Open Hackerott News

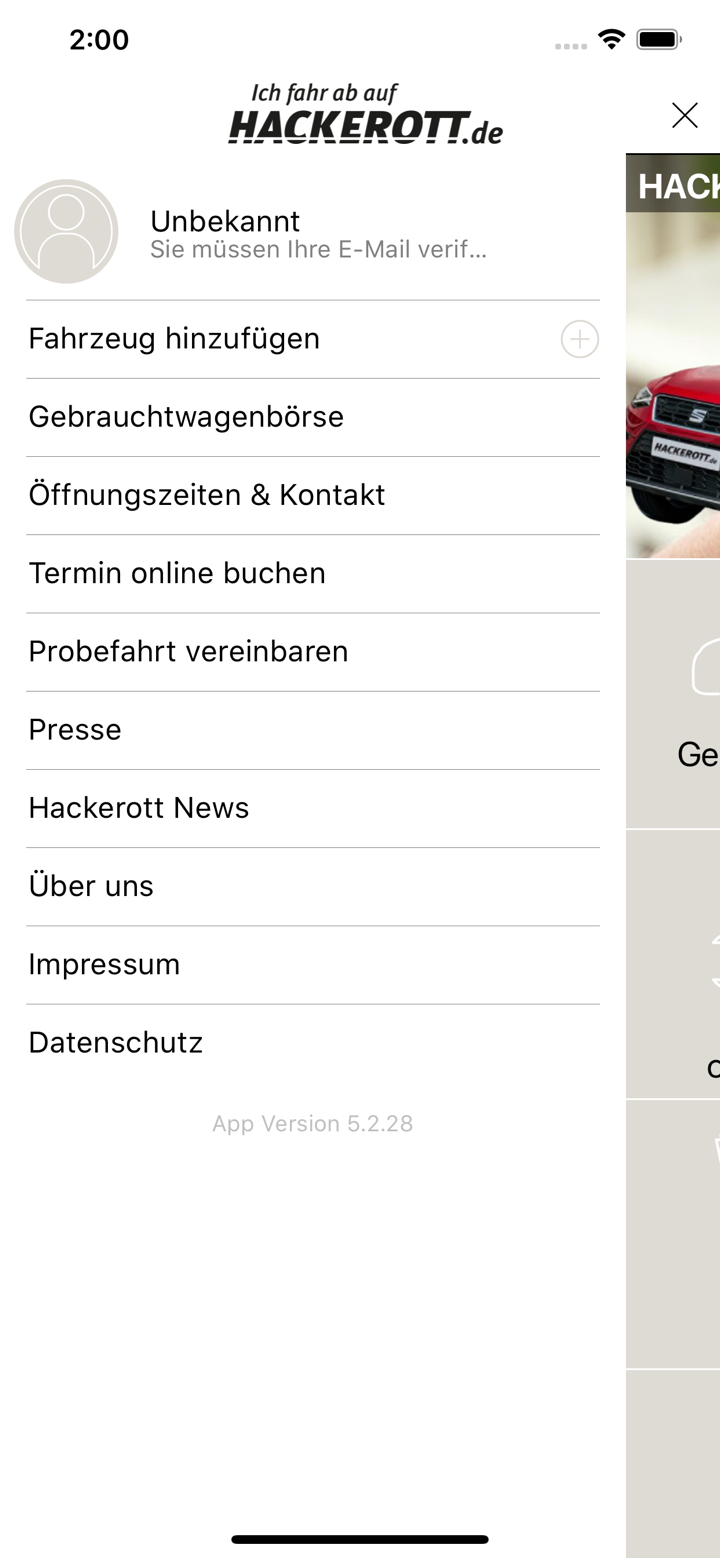click(x=139, y=807)
